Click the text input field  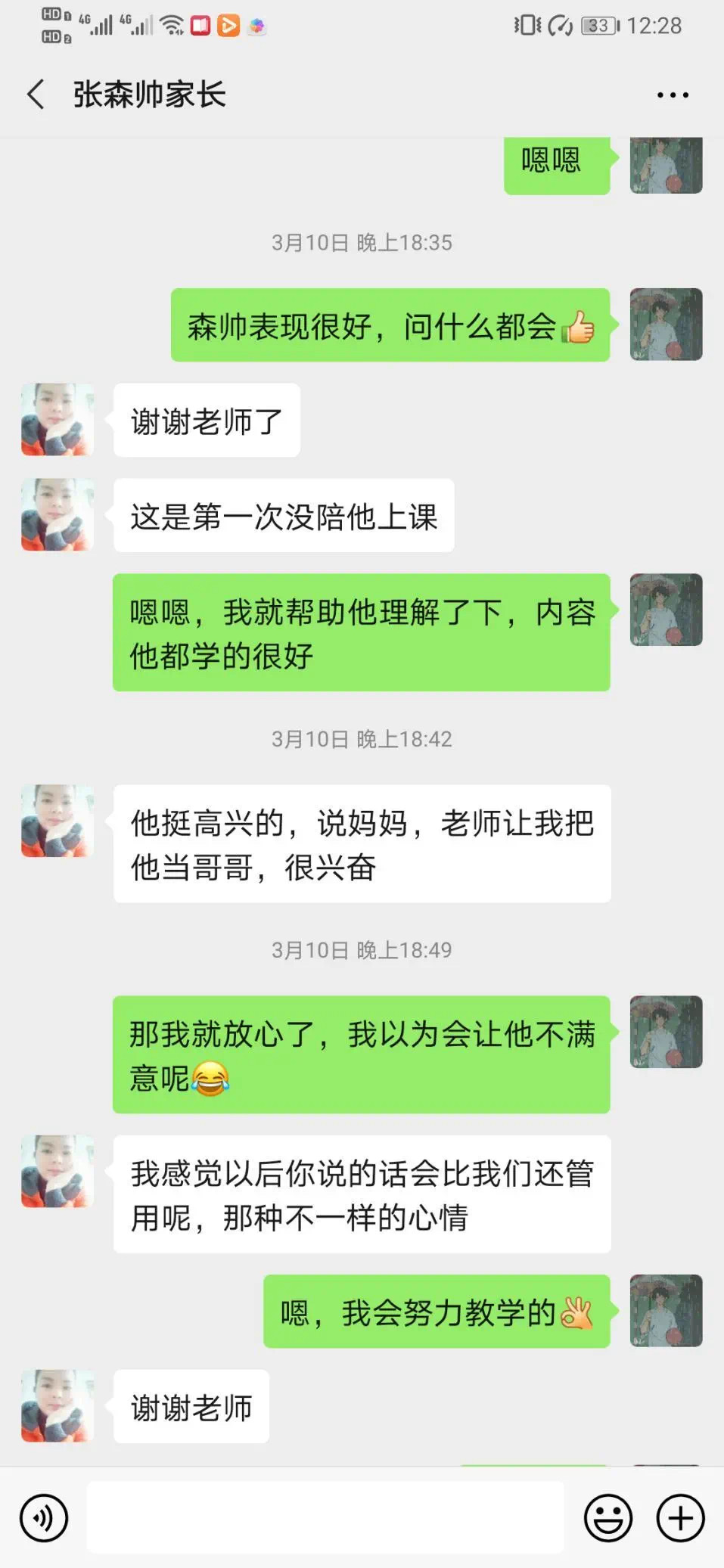(x=325, y=1519)
